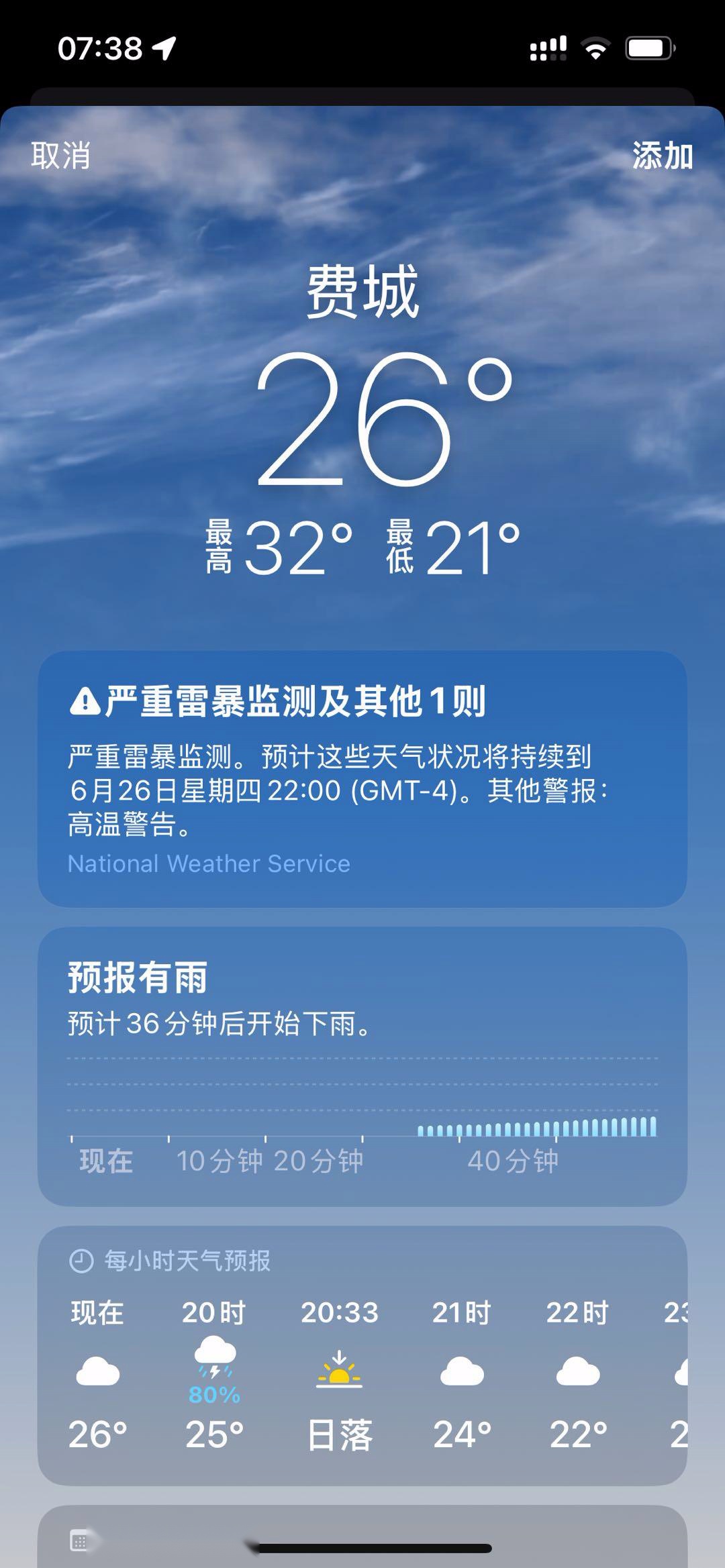Tap 添加 to add 费城
Viewport: 725px width, 1568px height.
click(x=662, y=156)
